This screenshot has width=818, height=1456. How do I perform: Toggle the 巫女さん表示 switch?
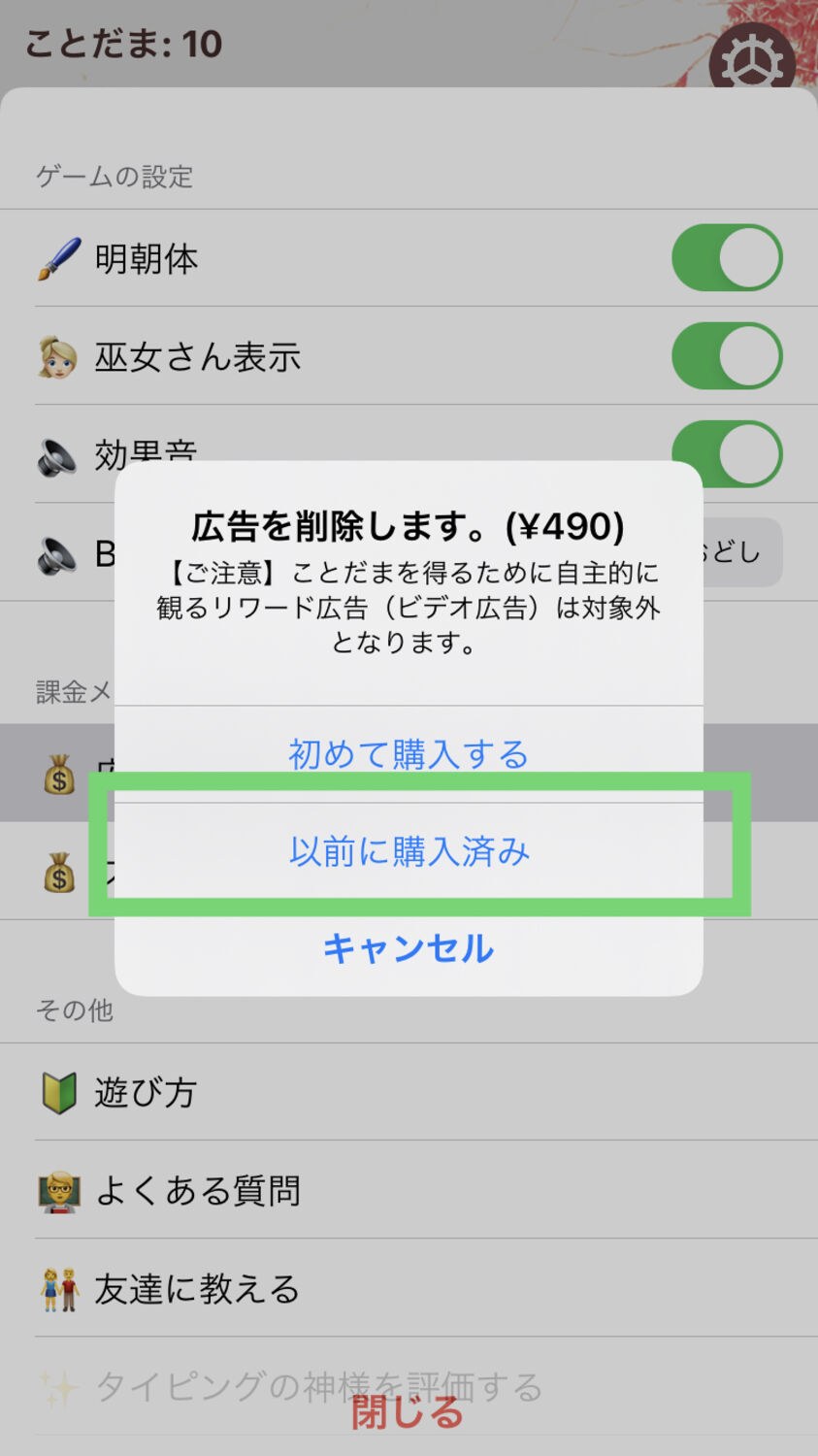click(726, 356)
